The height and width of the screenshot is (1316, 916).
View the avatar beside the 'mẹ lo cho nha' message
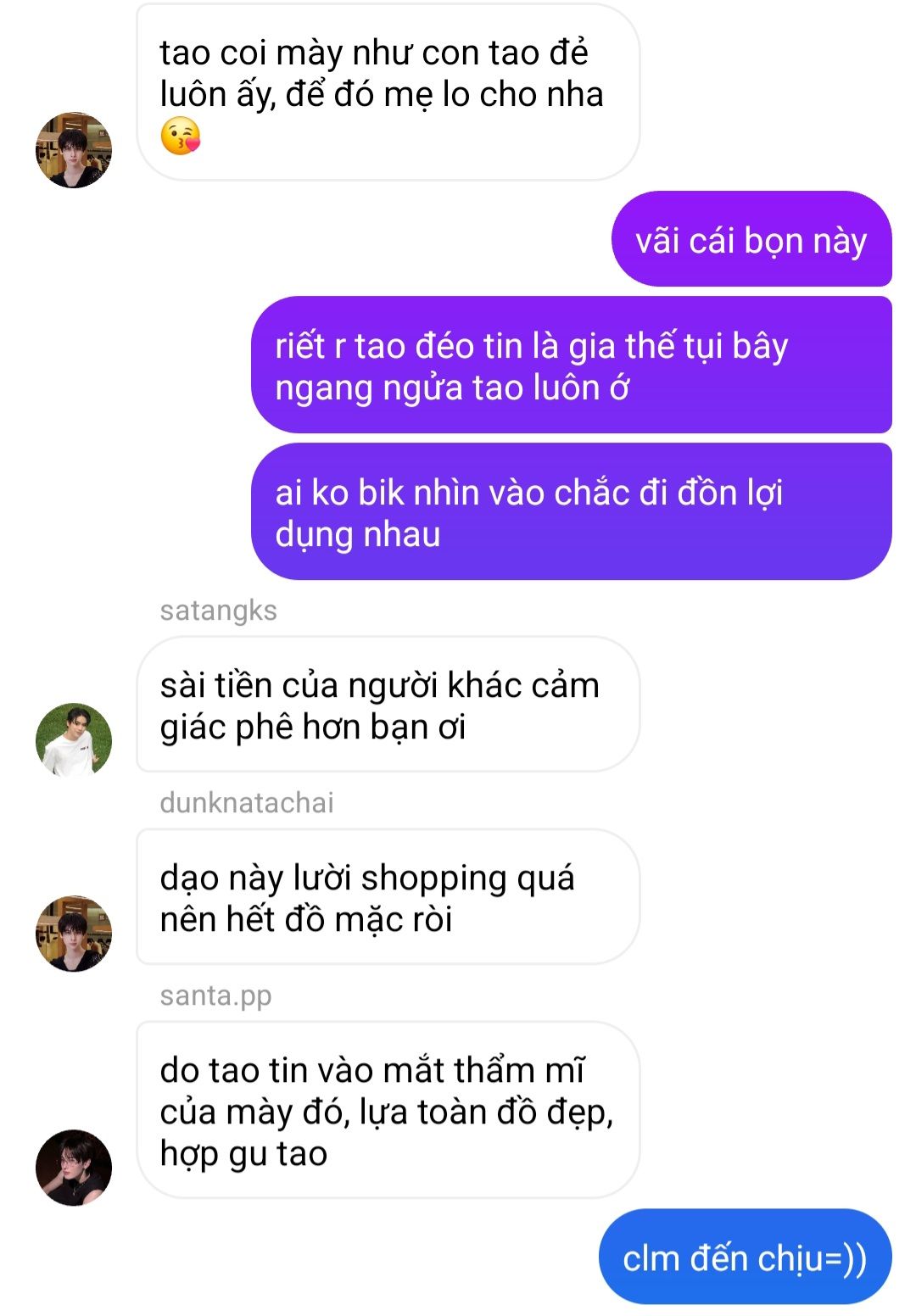(x=74, y=150)
